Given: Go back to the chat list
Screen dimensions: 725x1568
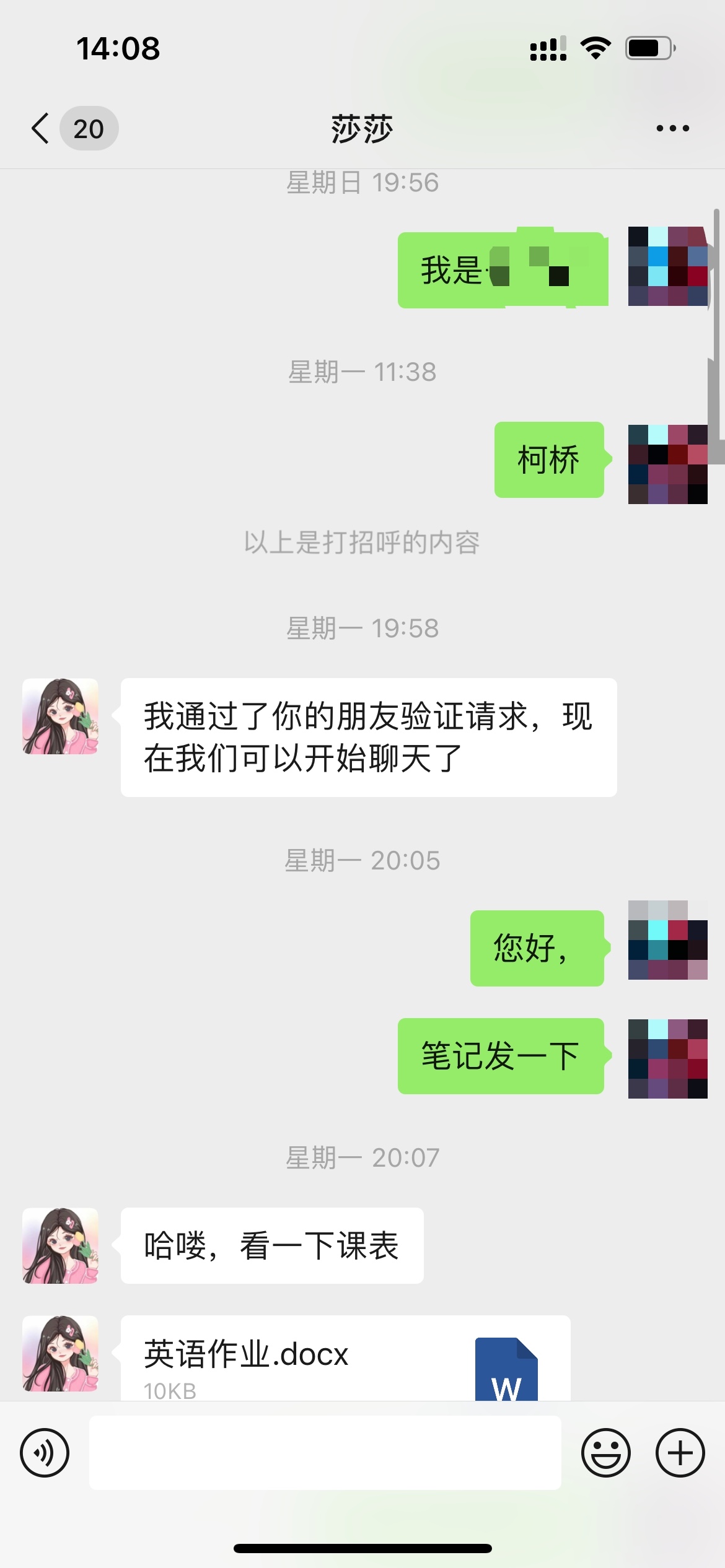Looking at the screenshot, I should click(41, 128).
